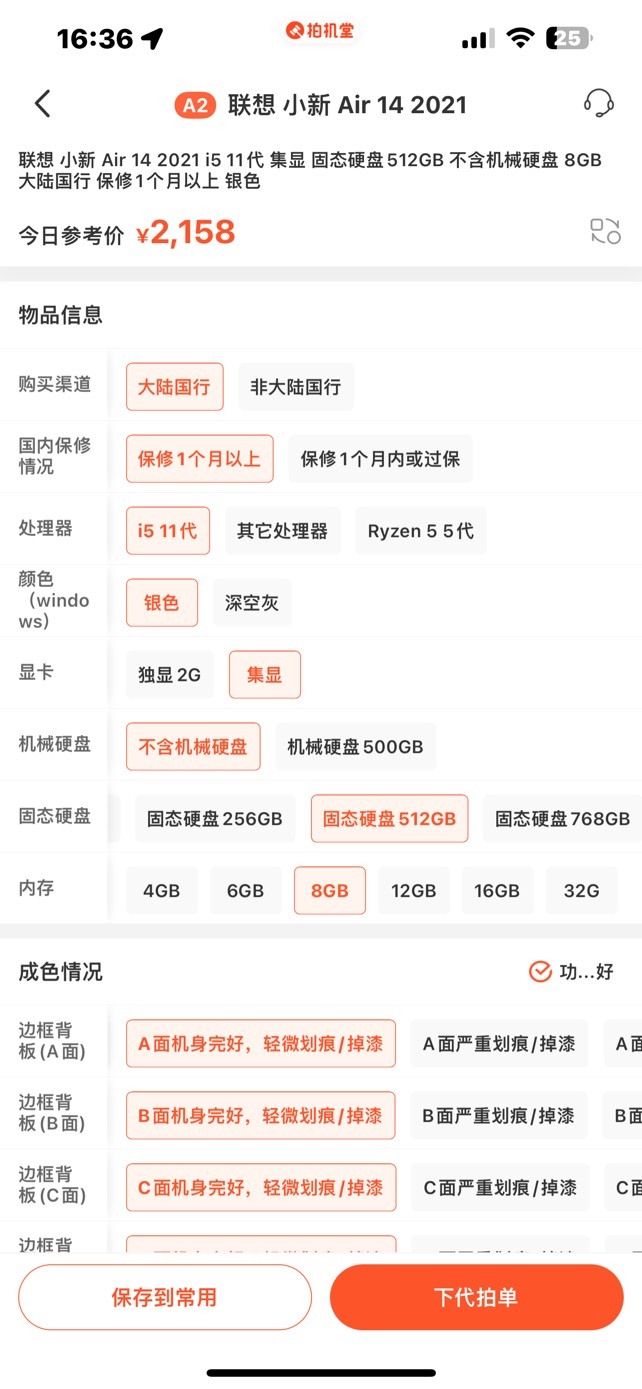
Task: Pick 其它处理器 option
Action: tap(282, 531)
